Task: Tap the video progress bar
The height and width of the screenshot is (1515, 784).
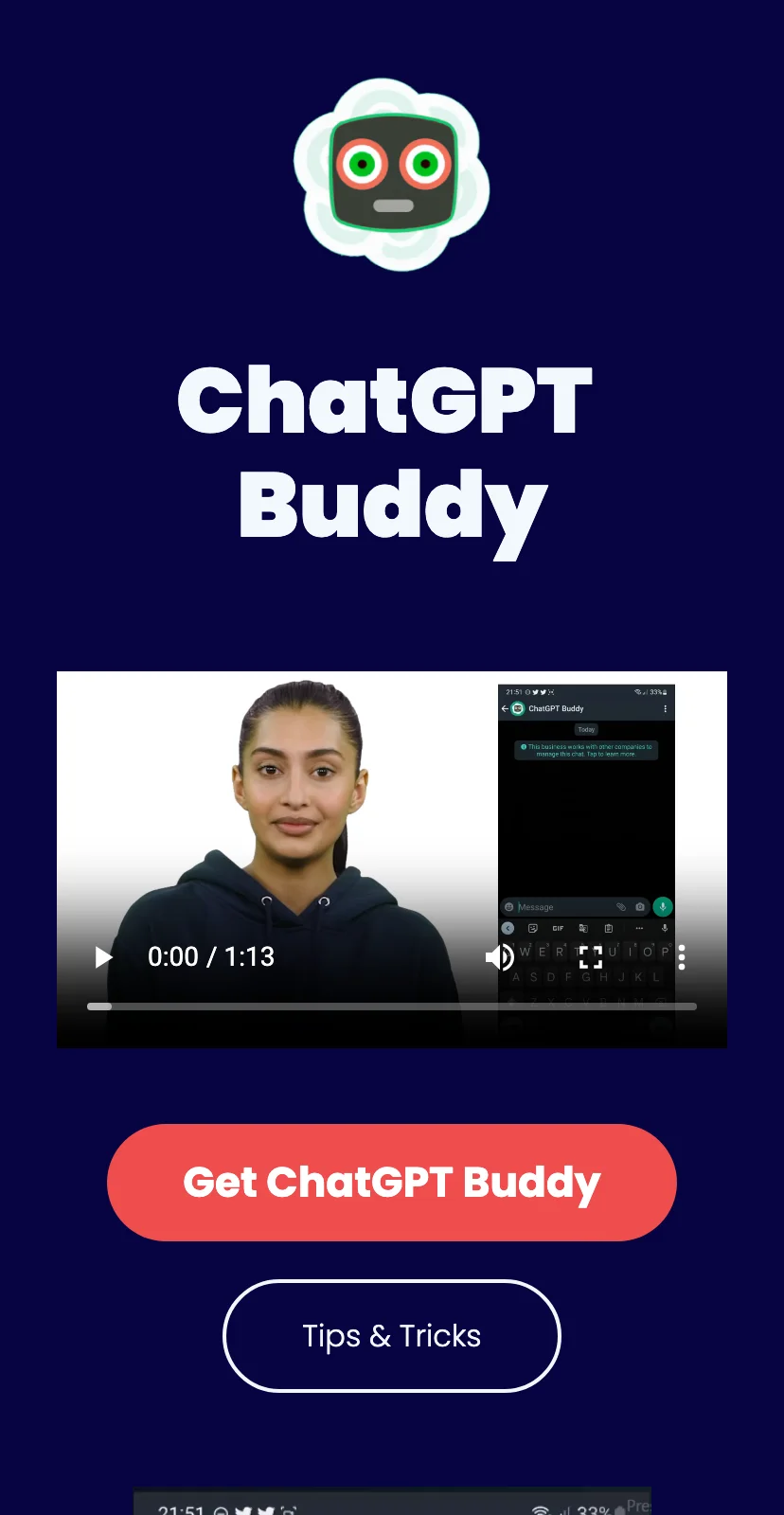Action: (x=392, y=1007)
